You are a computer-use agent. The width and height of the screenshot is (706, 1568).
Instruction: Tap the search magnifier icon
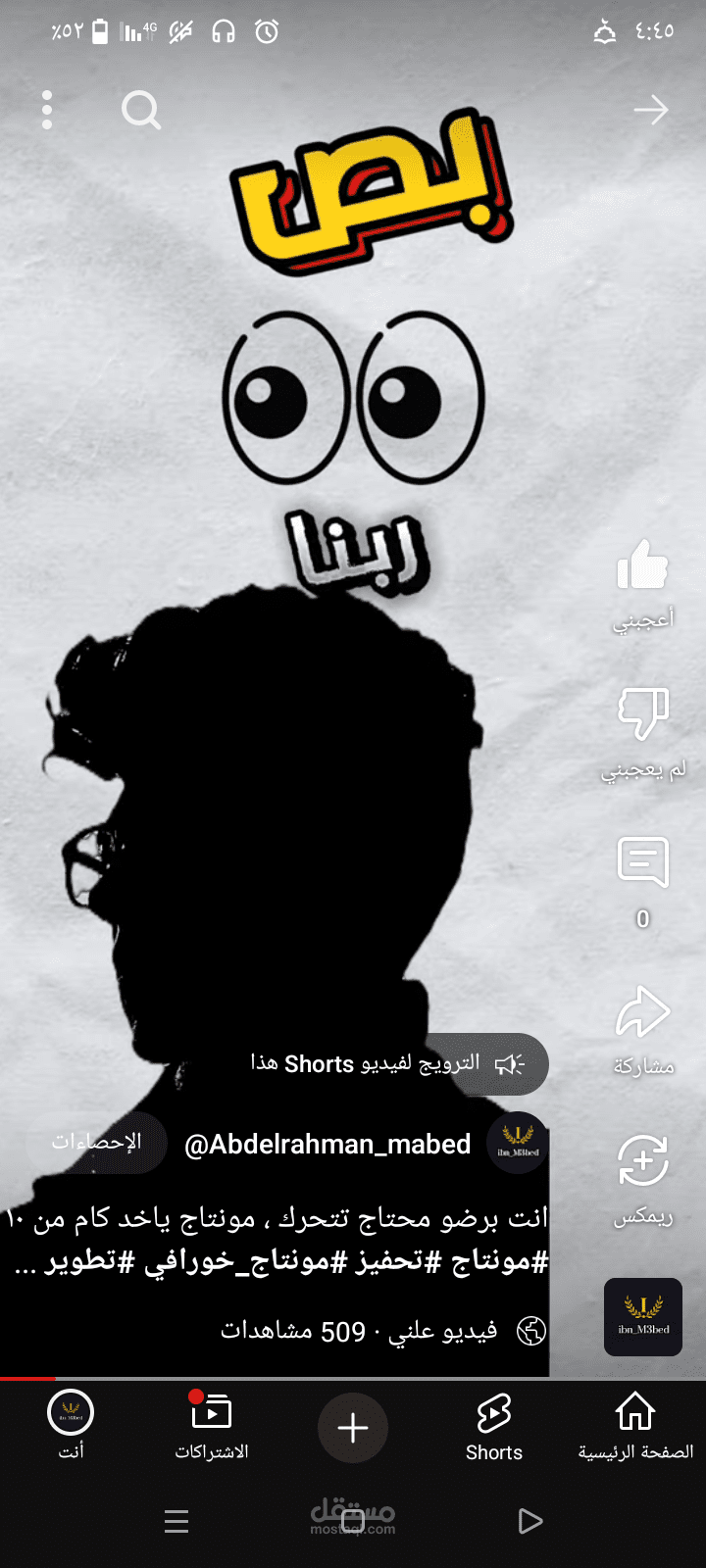coord(141,110)
